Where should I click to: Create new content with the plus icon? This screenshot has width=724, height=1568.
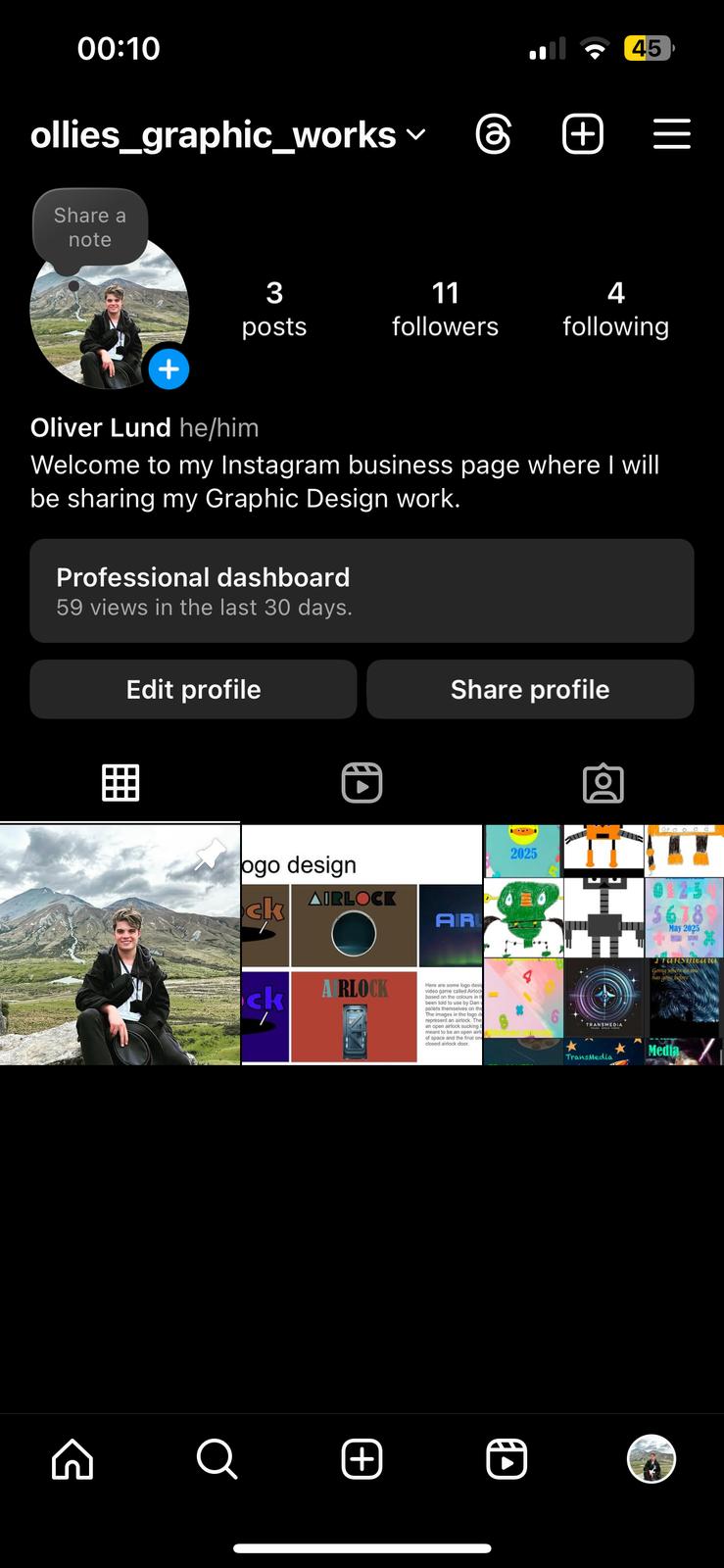582,134
